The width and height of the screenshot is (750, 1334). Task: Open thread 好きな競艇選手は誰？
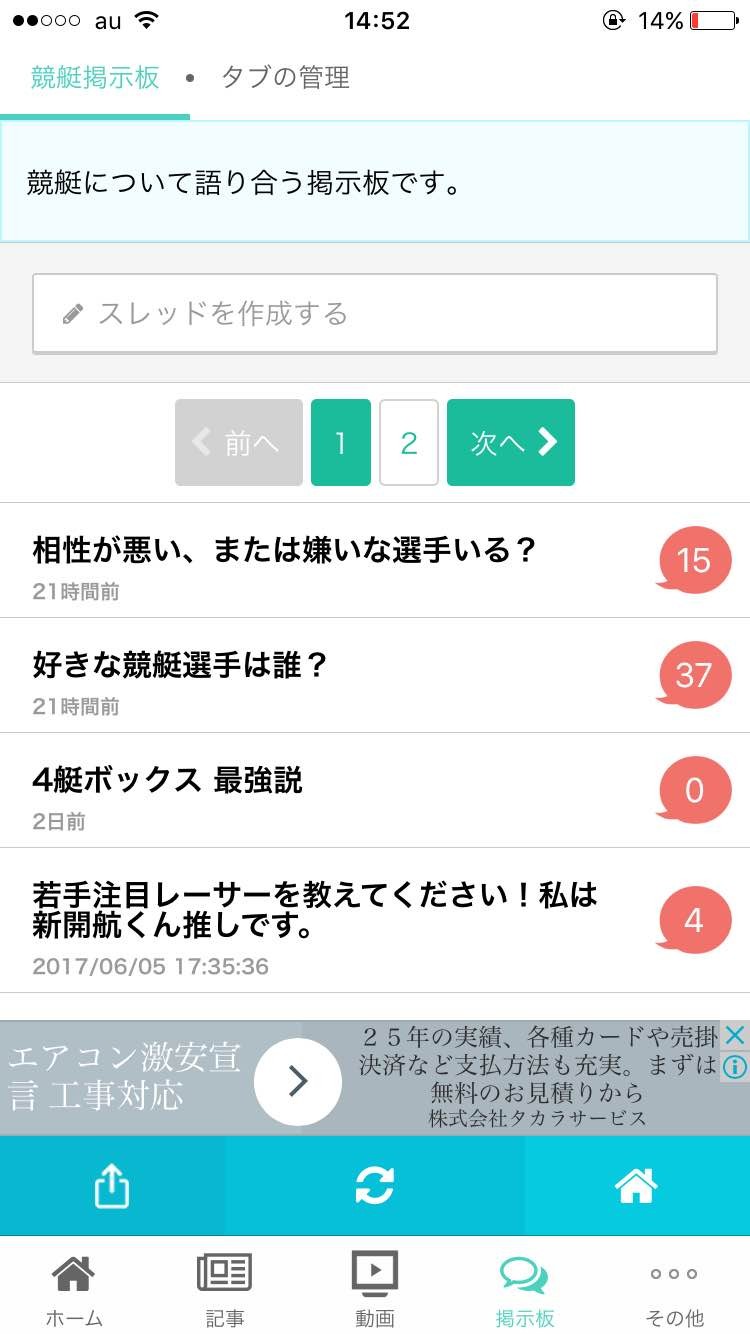[181, 665]
